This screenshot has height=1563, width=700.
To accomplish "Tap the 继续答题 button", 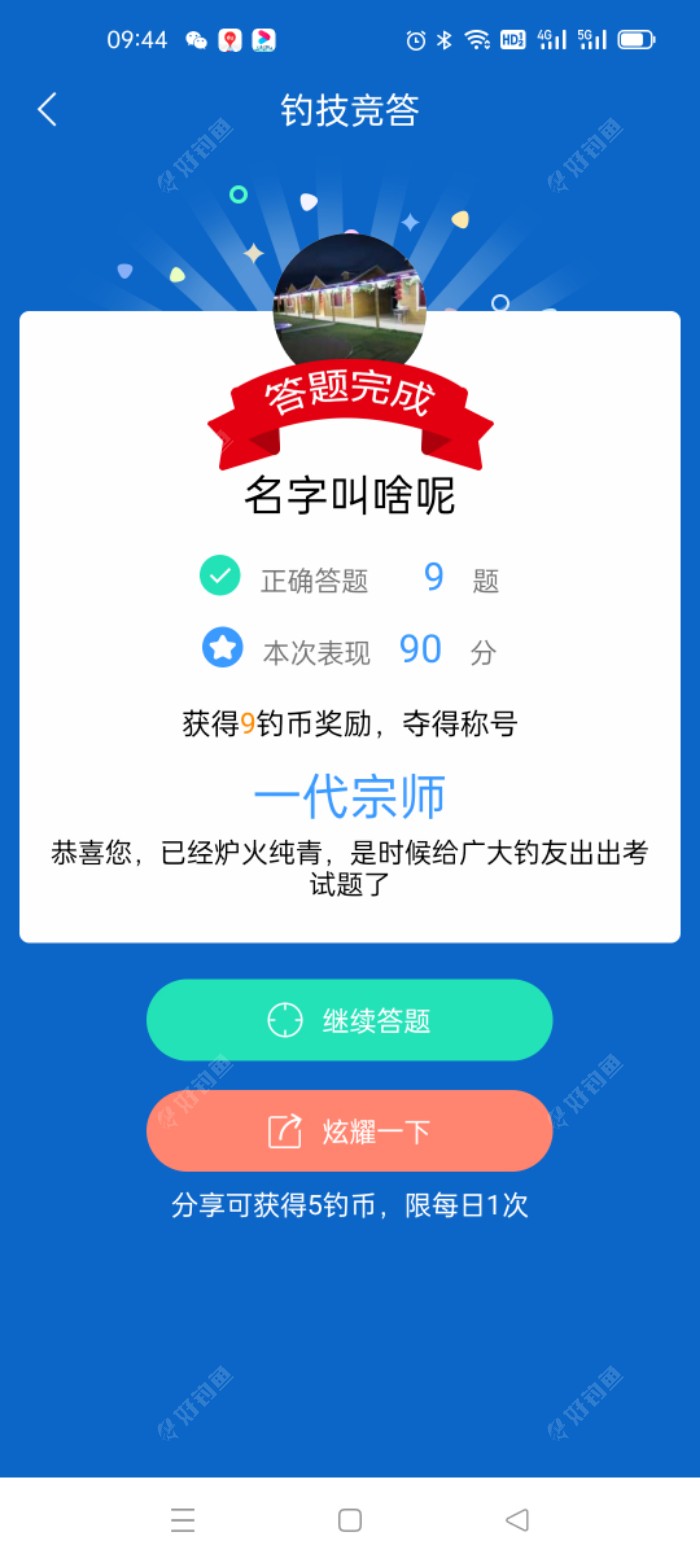I will (x=349, y=1020).
